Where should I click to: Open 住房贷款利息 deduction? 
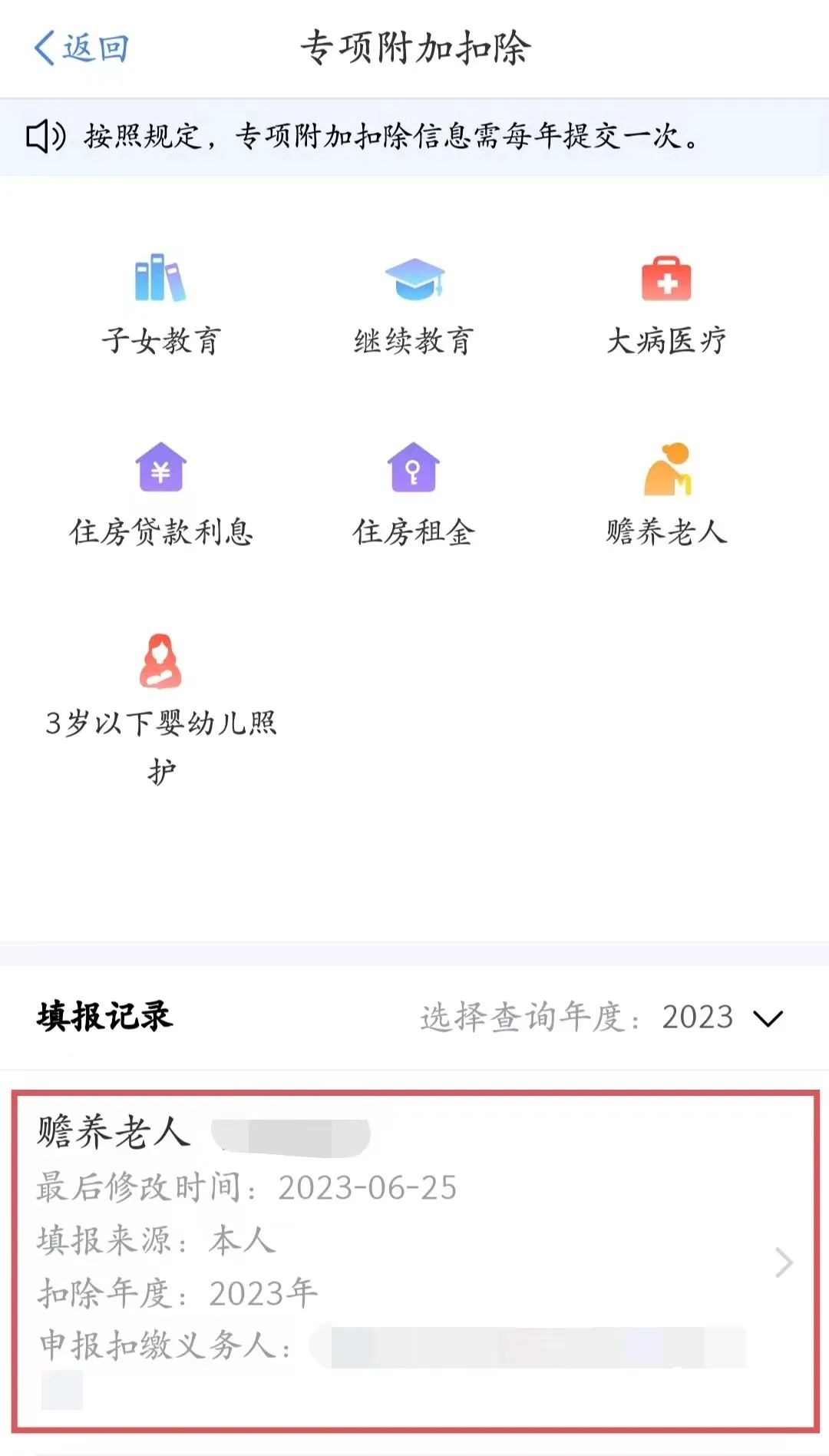tap(160, 493)
